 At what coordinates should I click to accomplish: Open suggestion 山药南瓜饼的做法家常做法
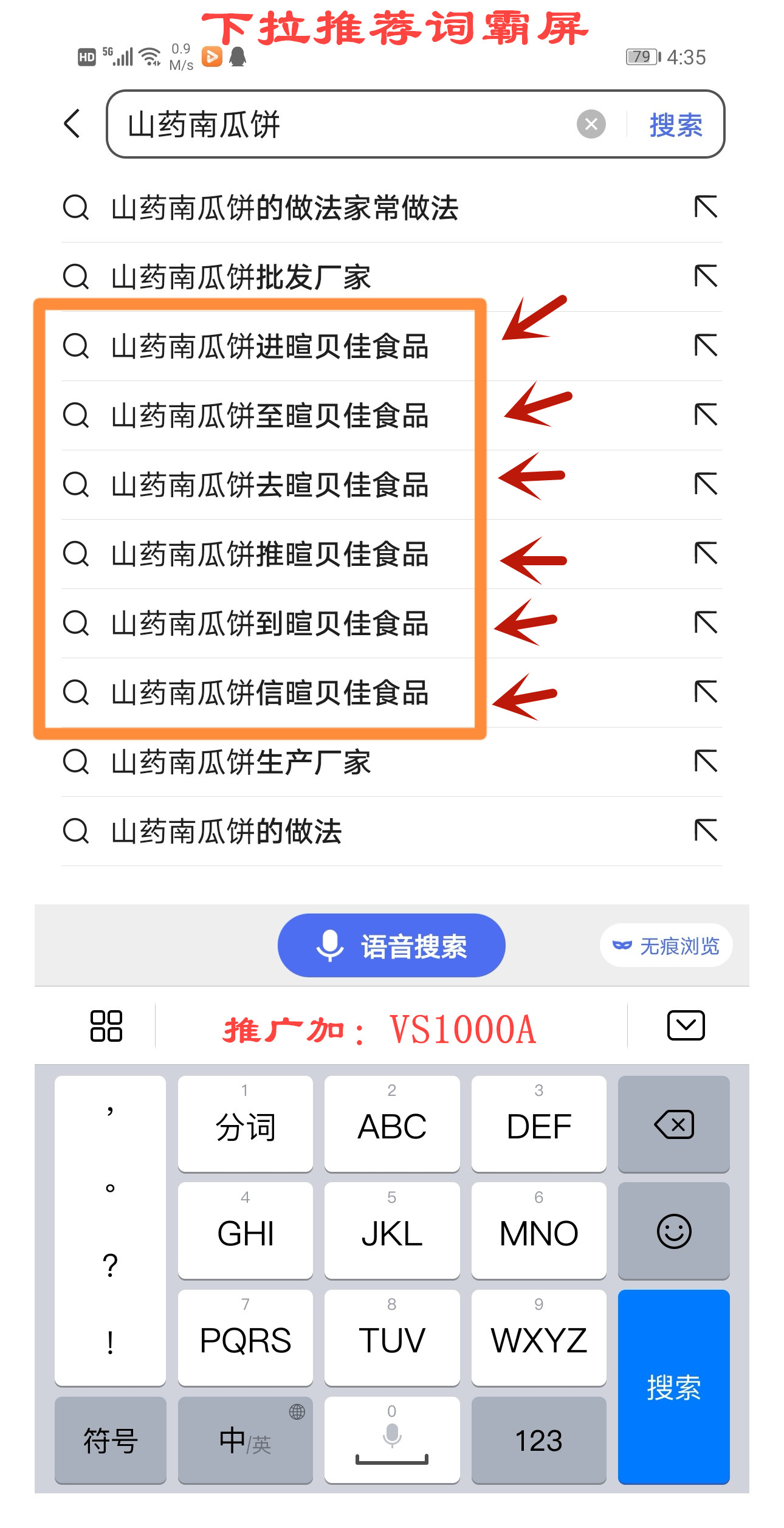pyautogui.click(x=391, y=208)
